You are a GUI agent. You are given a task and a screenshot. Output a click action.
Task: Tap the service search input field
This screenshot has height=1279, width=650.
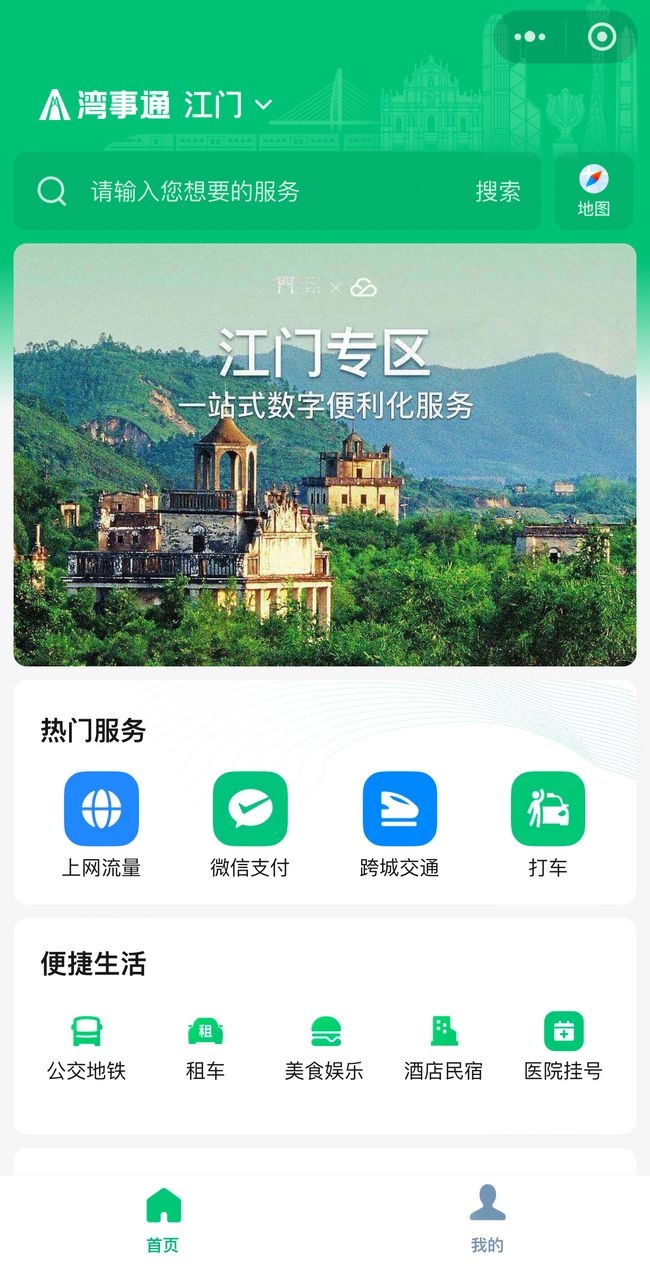coord(270,191)
